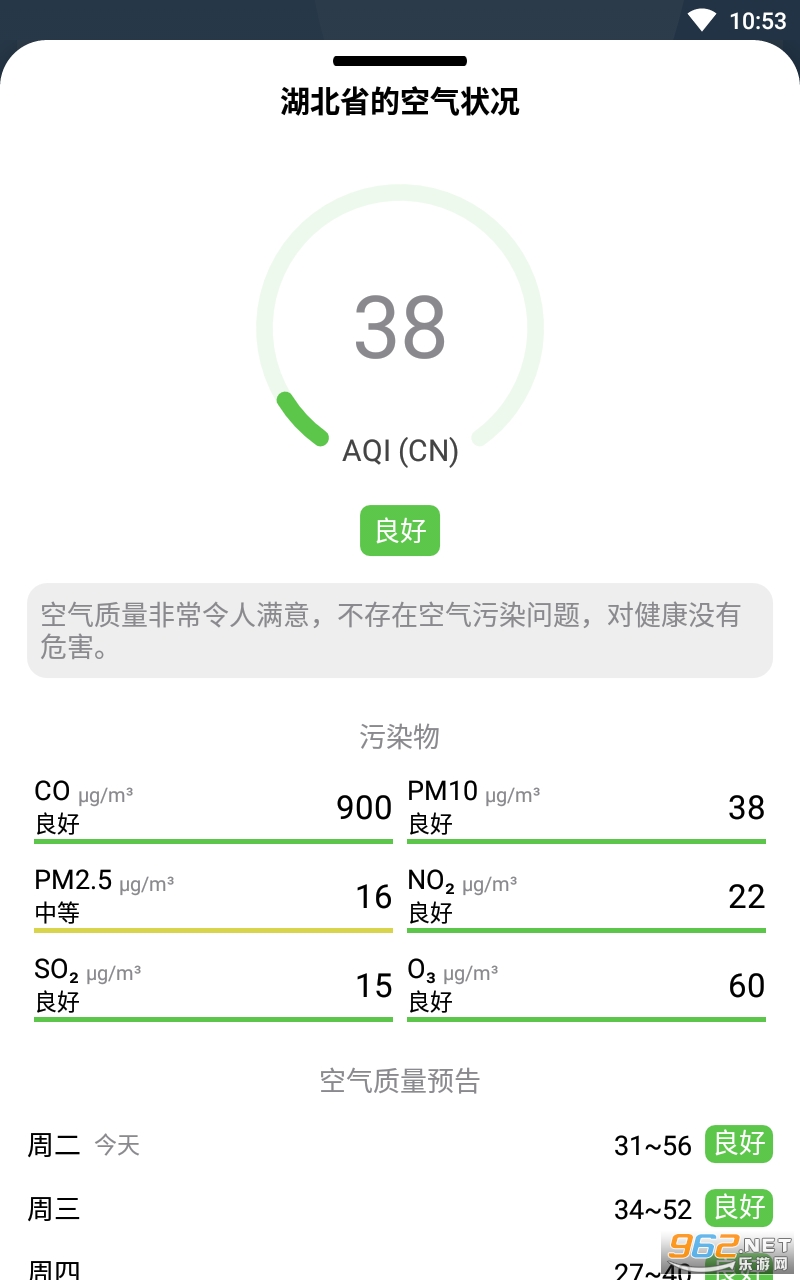This screenshot has height=1280, width=800.
Task: Tap the sheet drag handle above the title
Action: point(400,61)
